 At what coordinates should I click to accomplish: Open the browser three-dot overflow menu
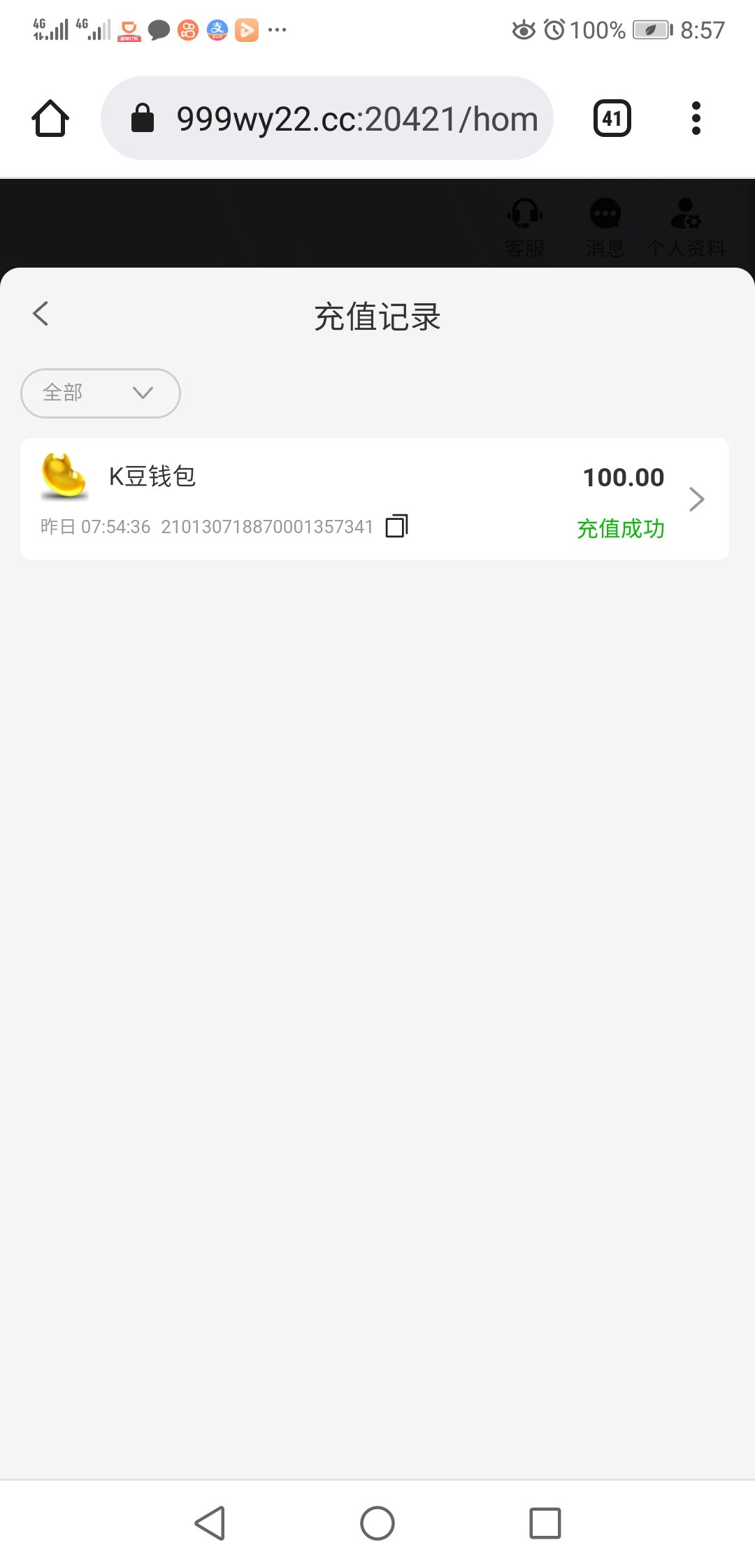[x=696, y=117]
